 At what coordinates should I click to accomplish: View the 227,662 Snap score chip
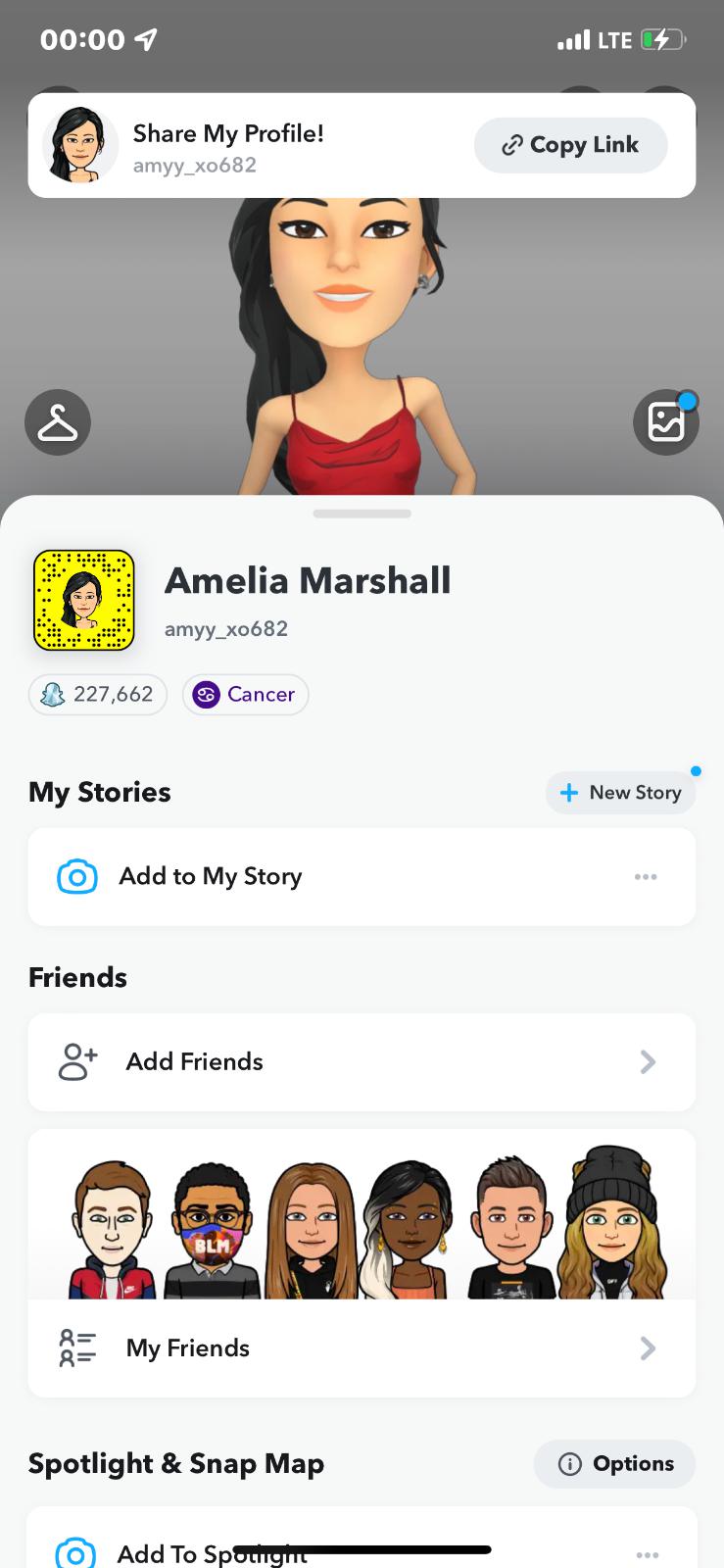point(98,695)
